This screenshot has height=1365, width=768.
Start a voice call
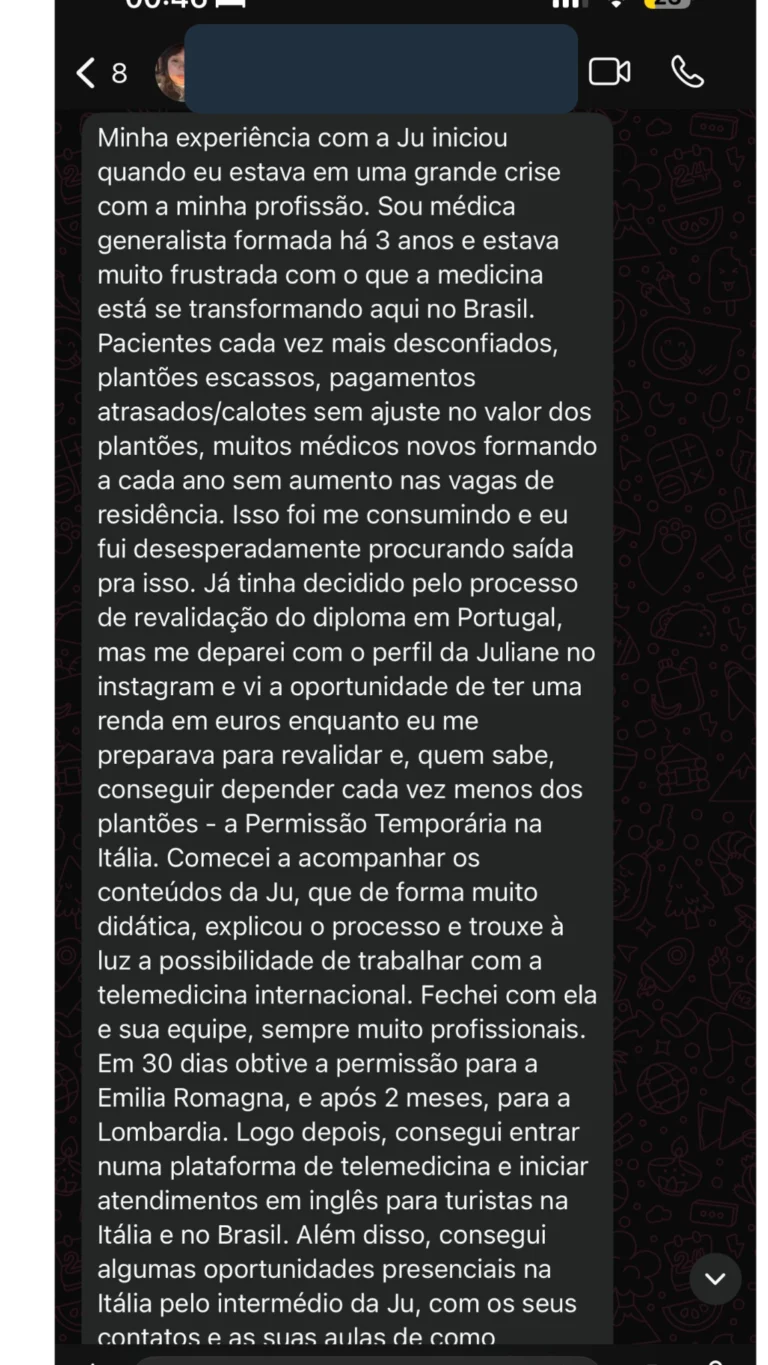tap(687, 72)
